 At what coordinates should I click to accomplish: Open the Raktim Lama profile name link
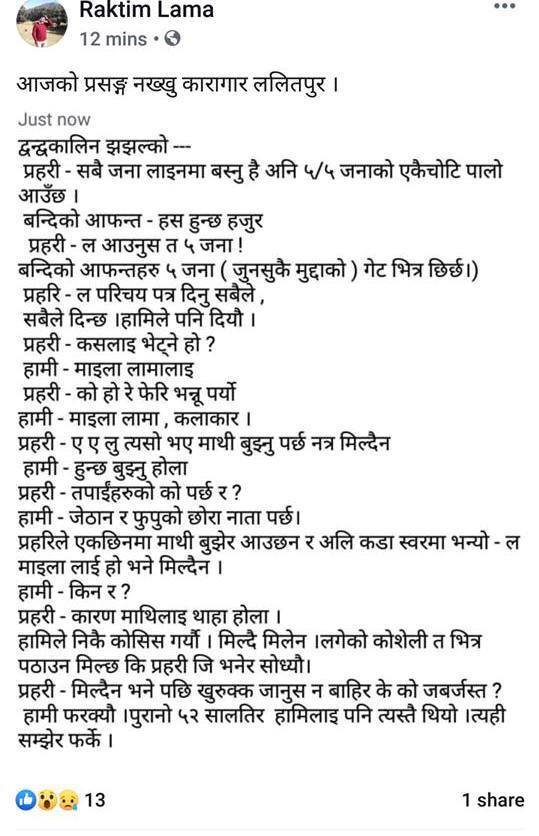pos(146,10)
